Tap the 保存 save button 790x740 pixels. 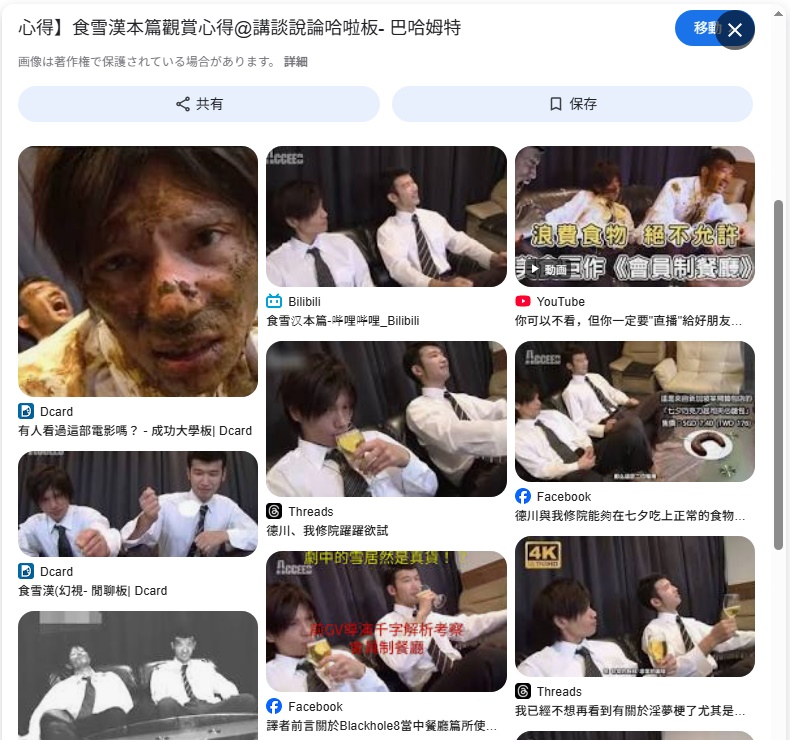(572, 104)
